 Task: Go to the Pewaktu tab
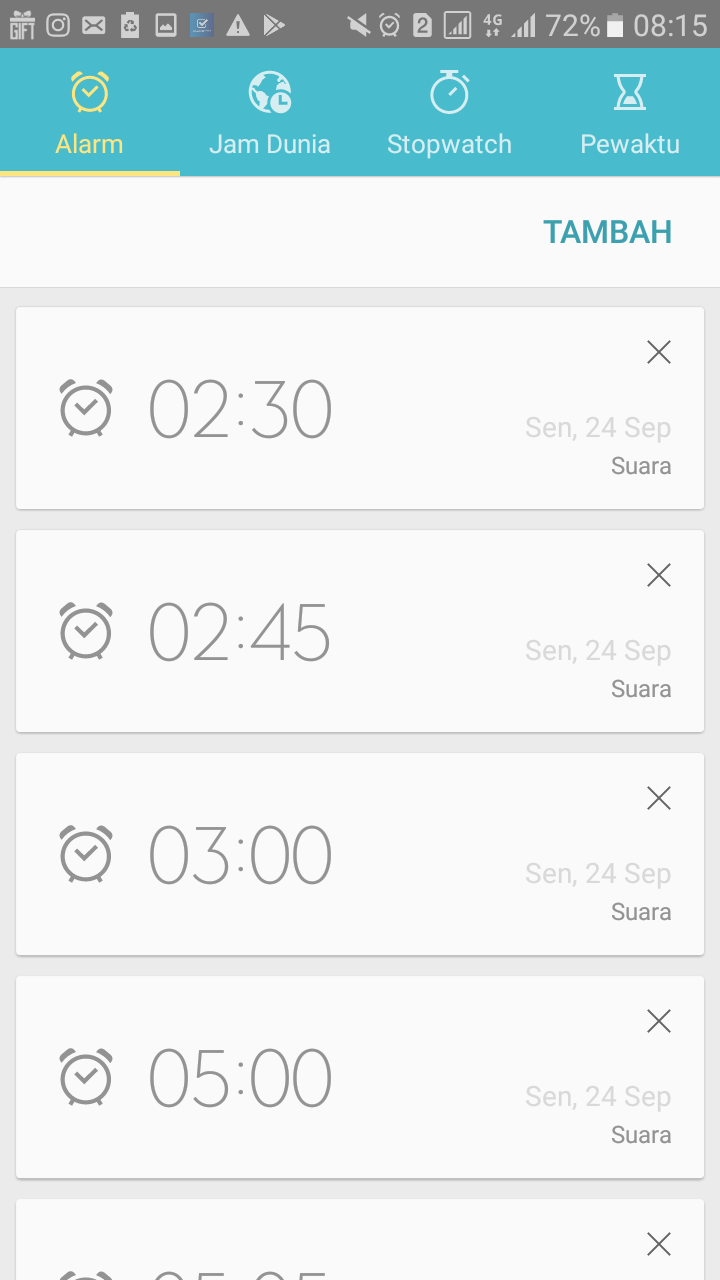630,114
